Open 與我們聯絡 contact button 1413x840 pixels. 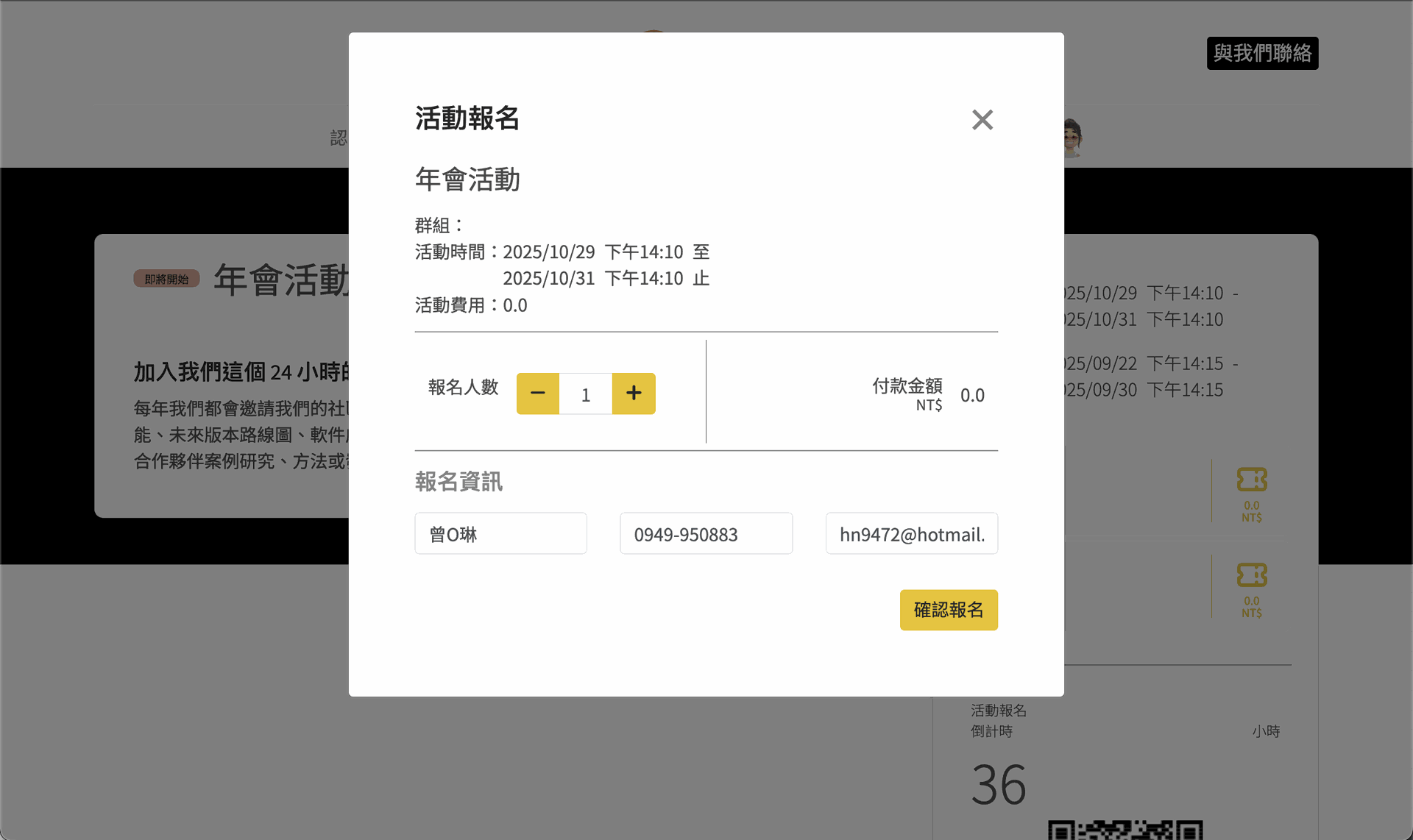click(1261, 53)
